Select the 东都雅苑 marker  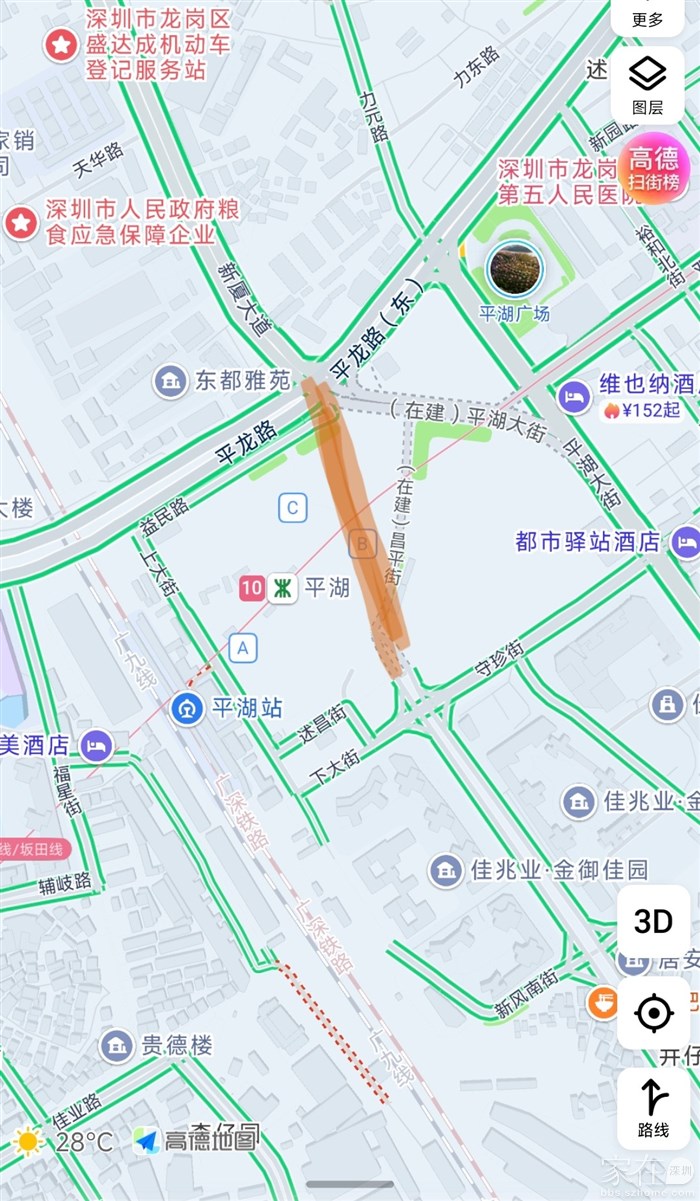[170, 380]
